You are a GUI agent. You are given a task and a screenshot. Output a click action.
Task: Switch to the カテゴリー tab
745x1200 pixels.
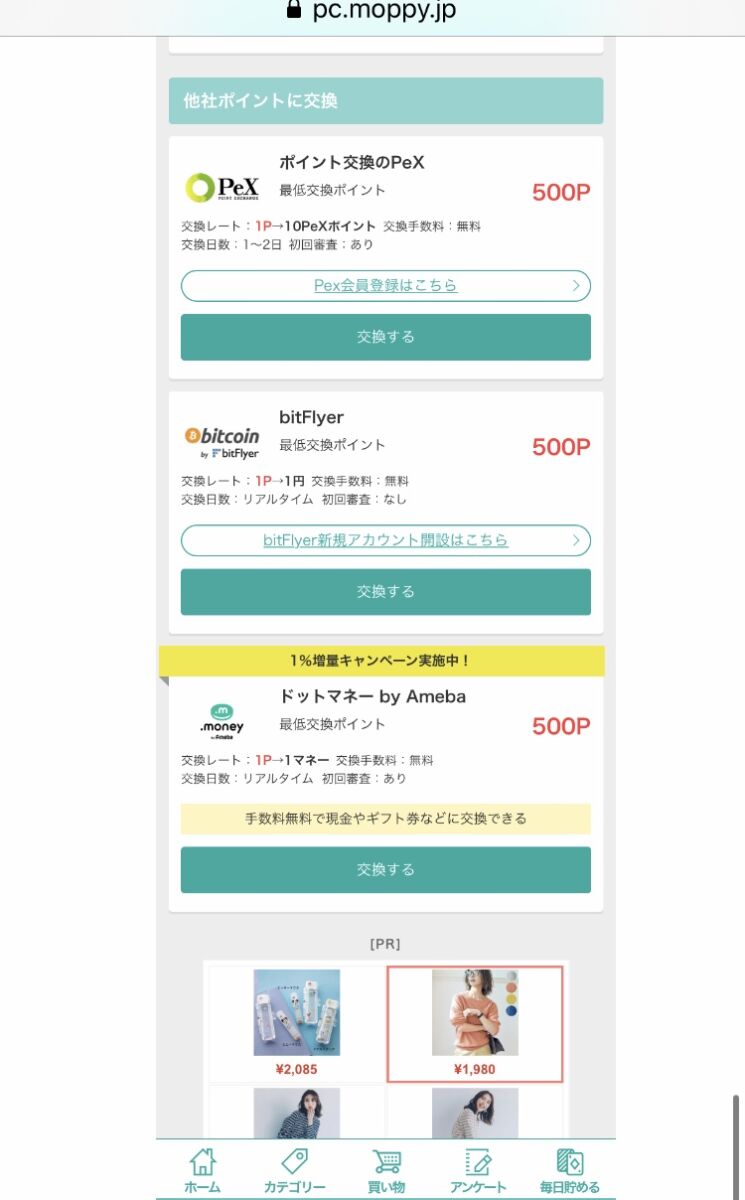click(294, 1169)
